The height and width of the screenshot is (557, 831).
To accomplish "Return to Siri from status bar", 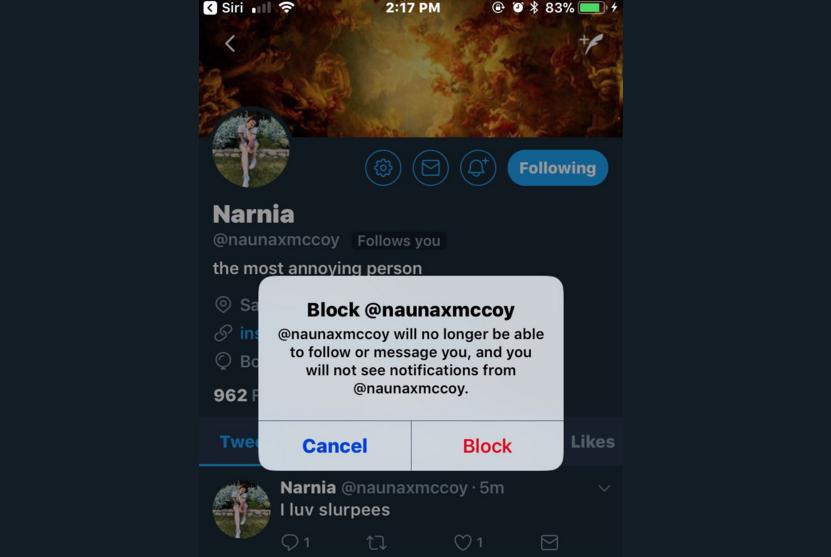I will (224, 8).
